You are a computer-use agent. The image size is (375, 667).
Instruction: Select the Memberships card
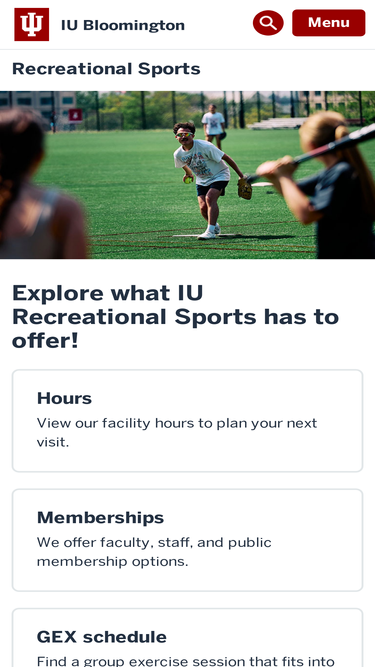188,540
